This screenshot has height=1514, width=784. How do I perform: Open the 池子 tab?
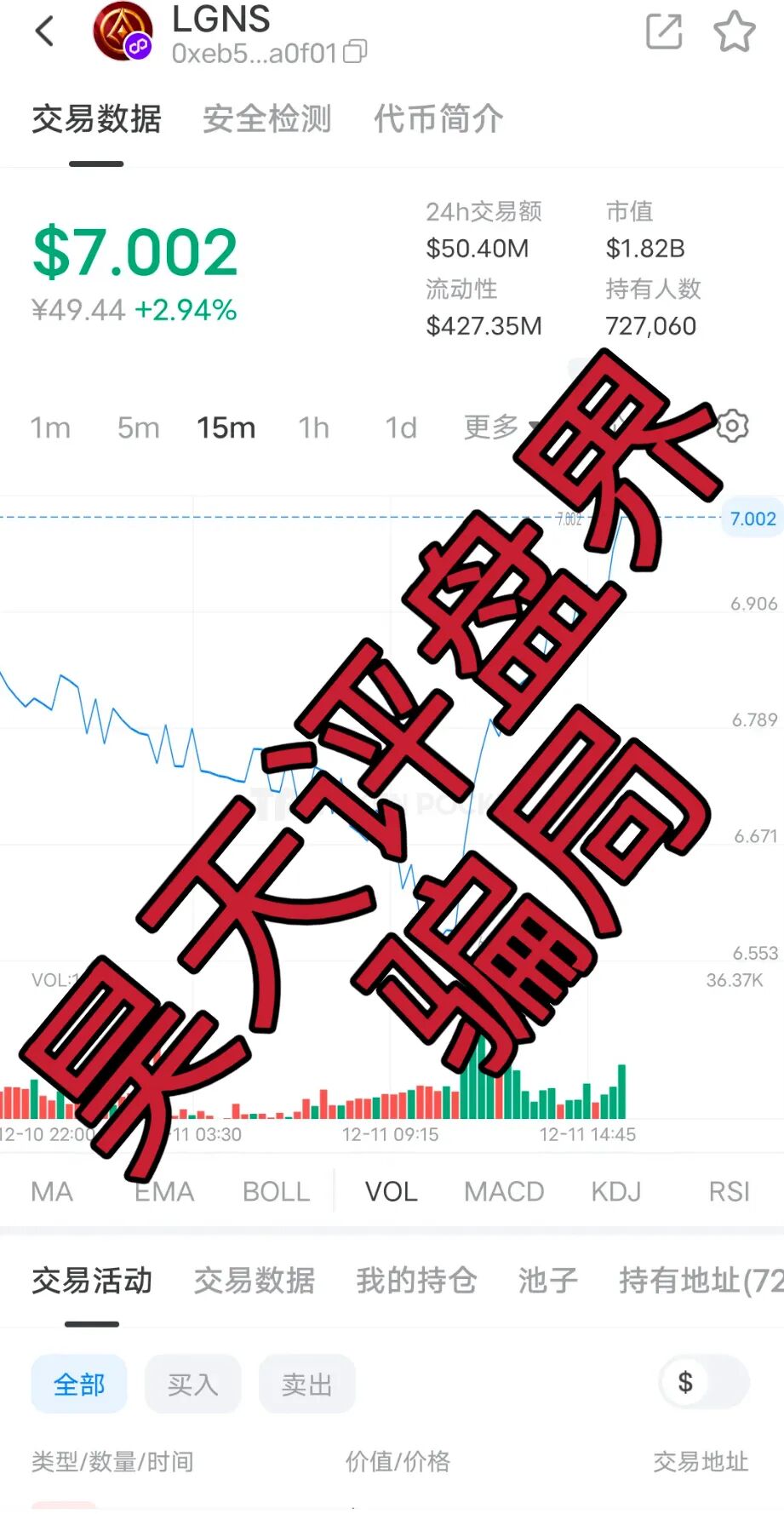point(547,1281)
